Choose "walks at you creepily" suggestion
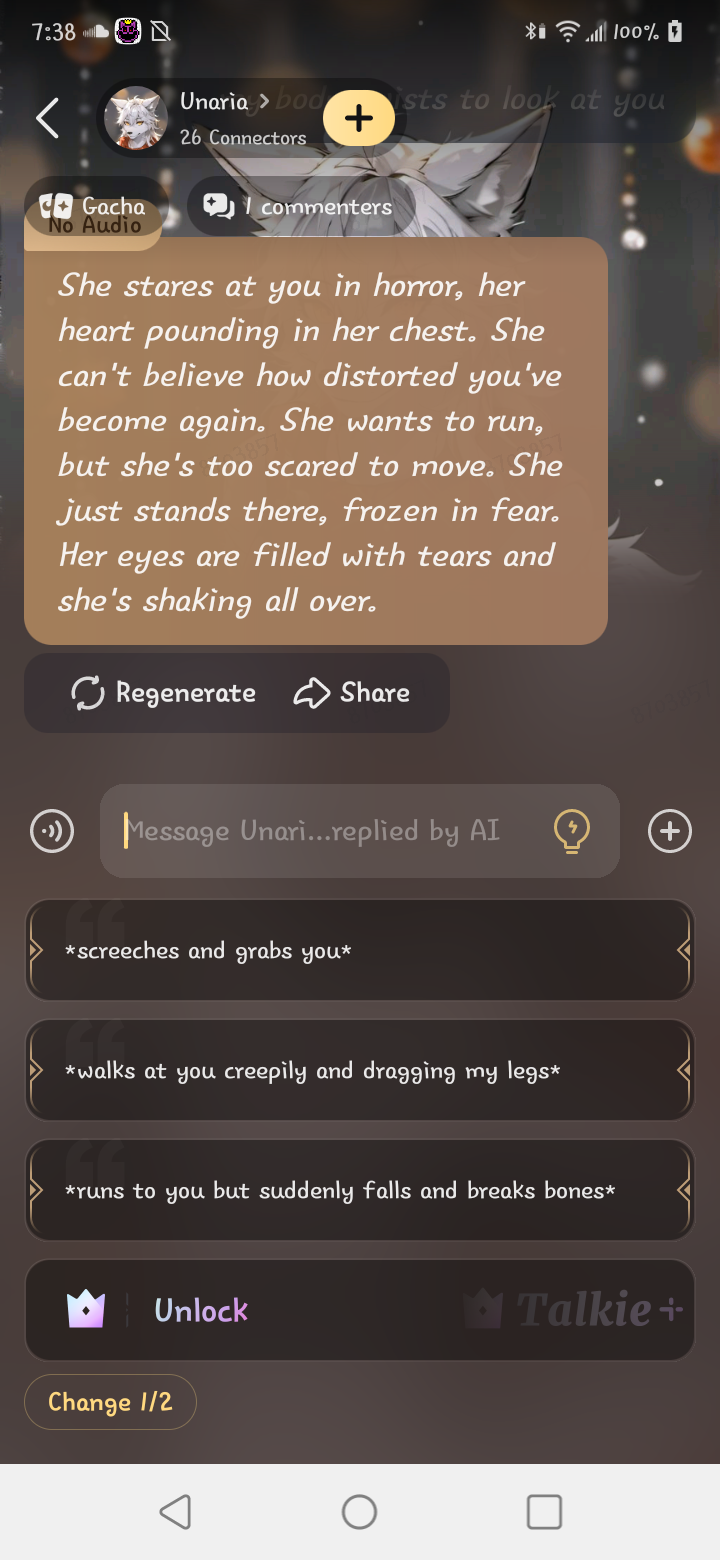 359,1070
